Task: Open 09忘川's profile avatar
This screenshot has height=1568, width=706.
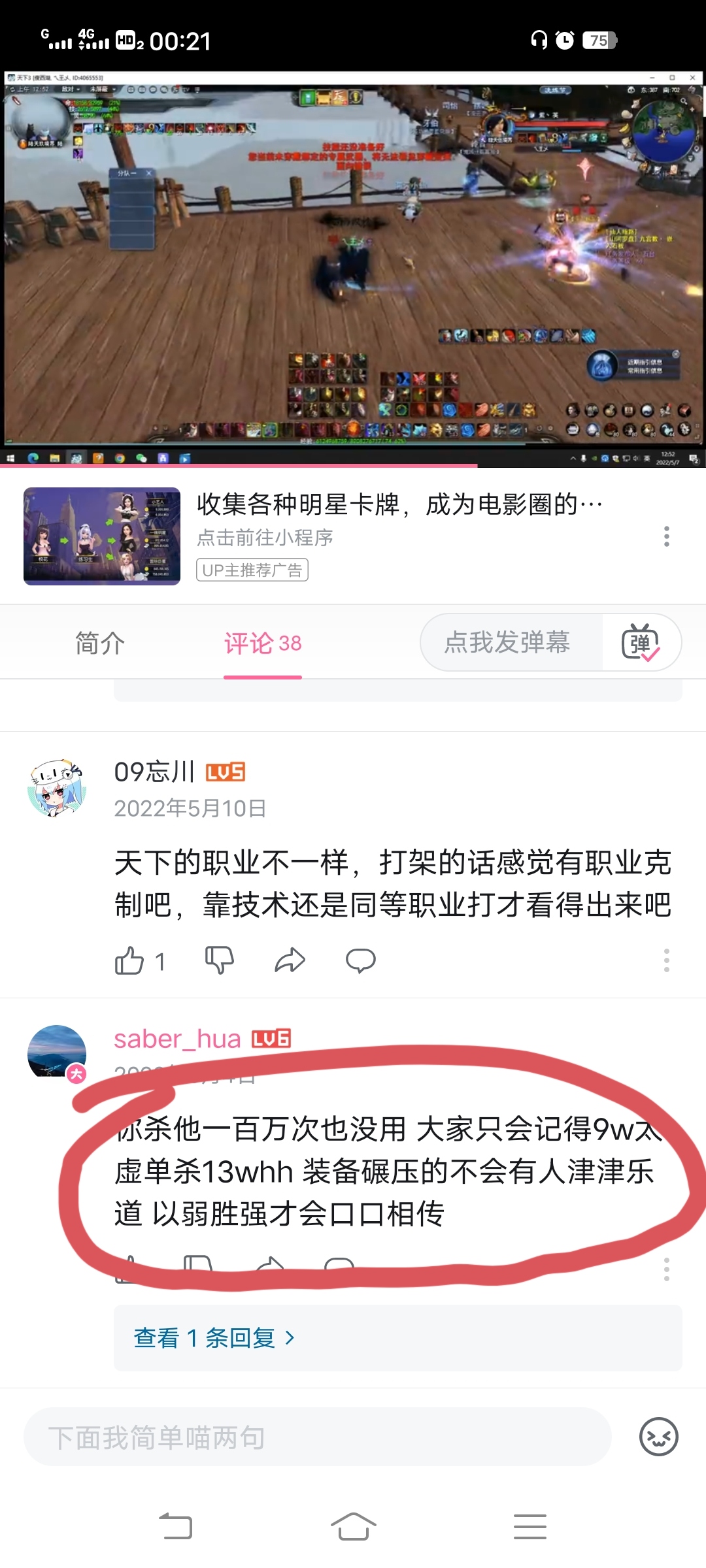Action: [58, 789]
